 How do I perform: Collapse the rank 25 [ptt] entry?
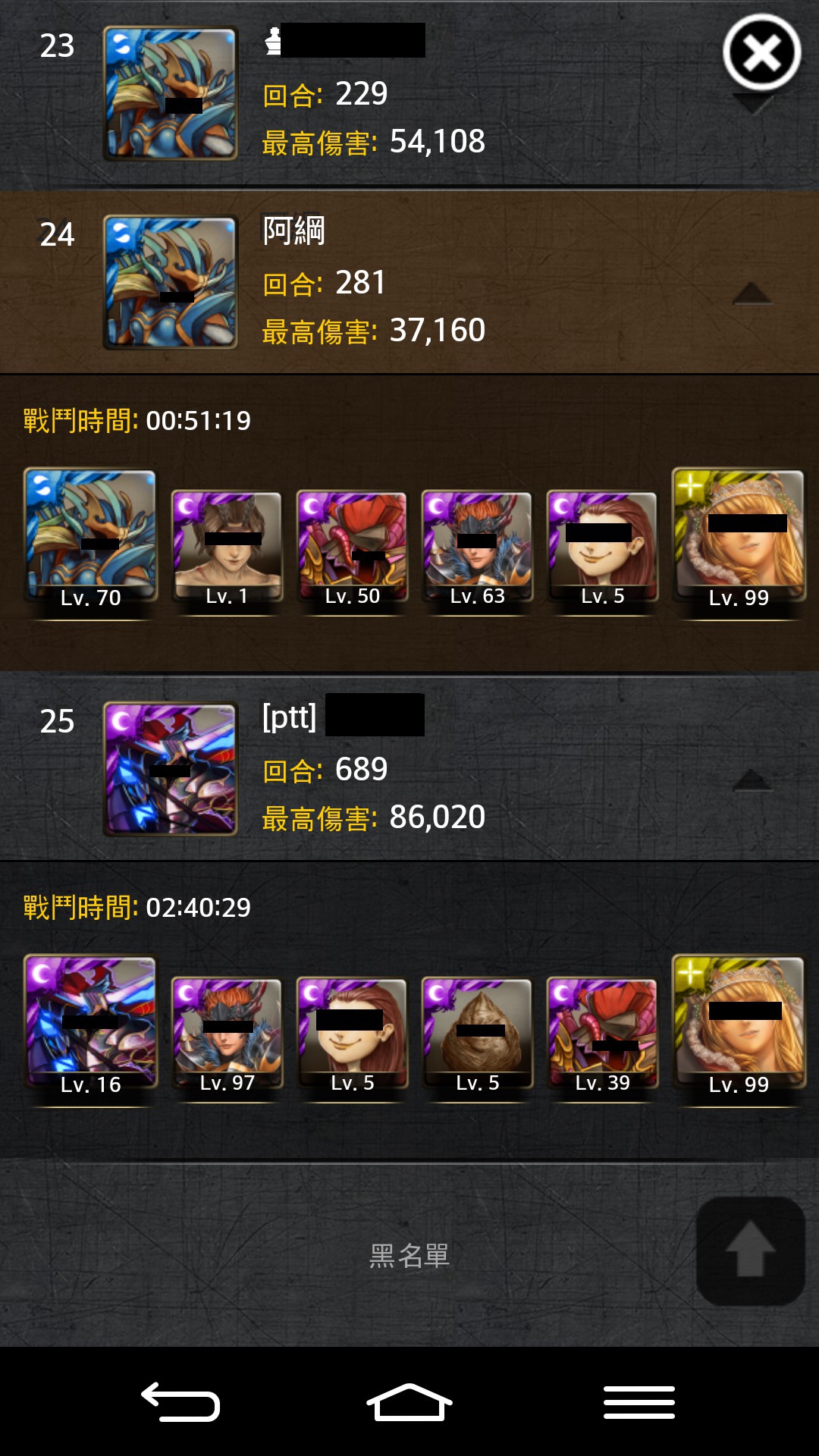pos(752,780)
